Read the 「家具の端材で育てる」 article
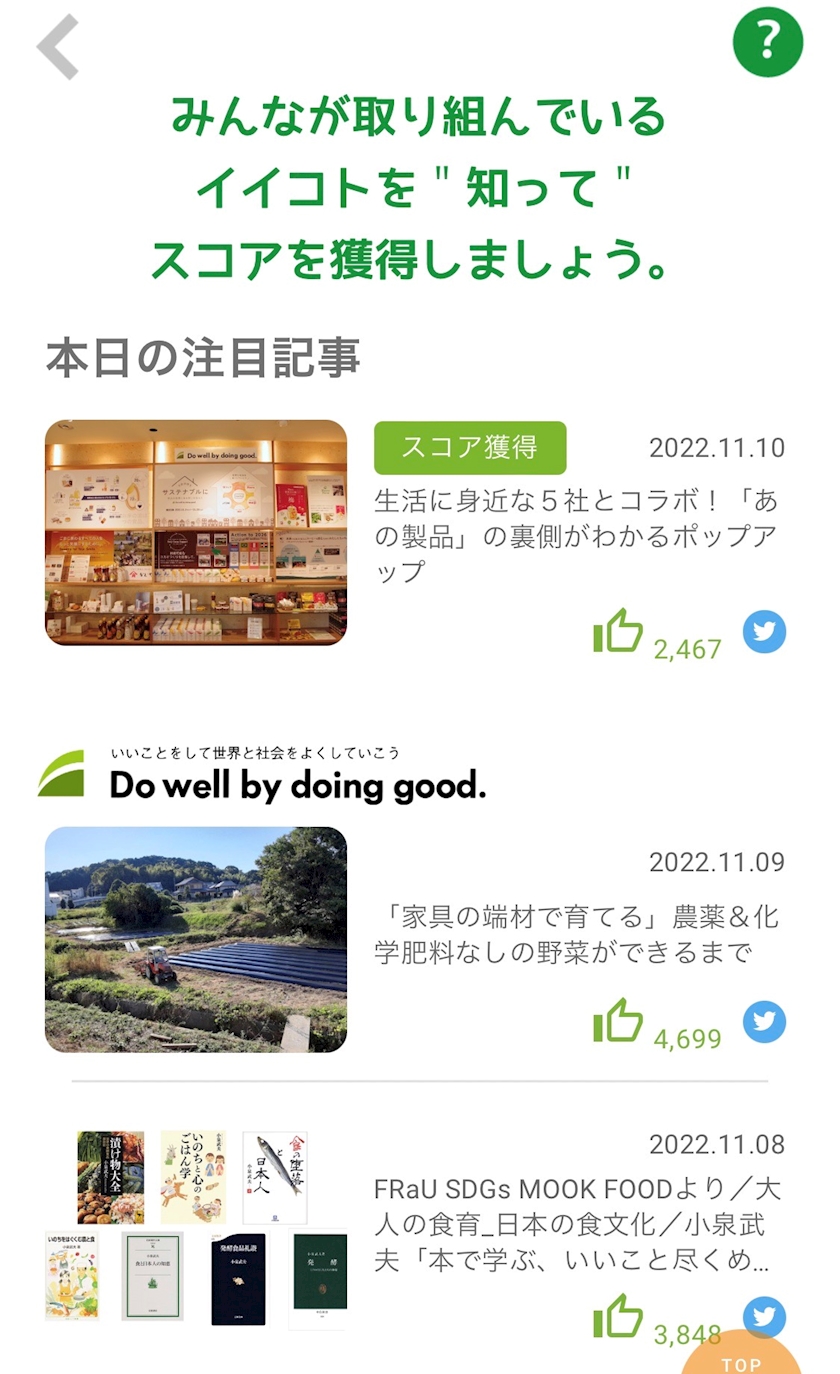This screenshot has height=1374, width=840. click(576, 934)
